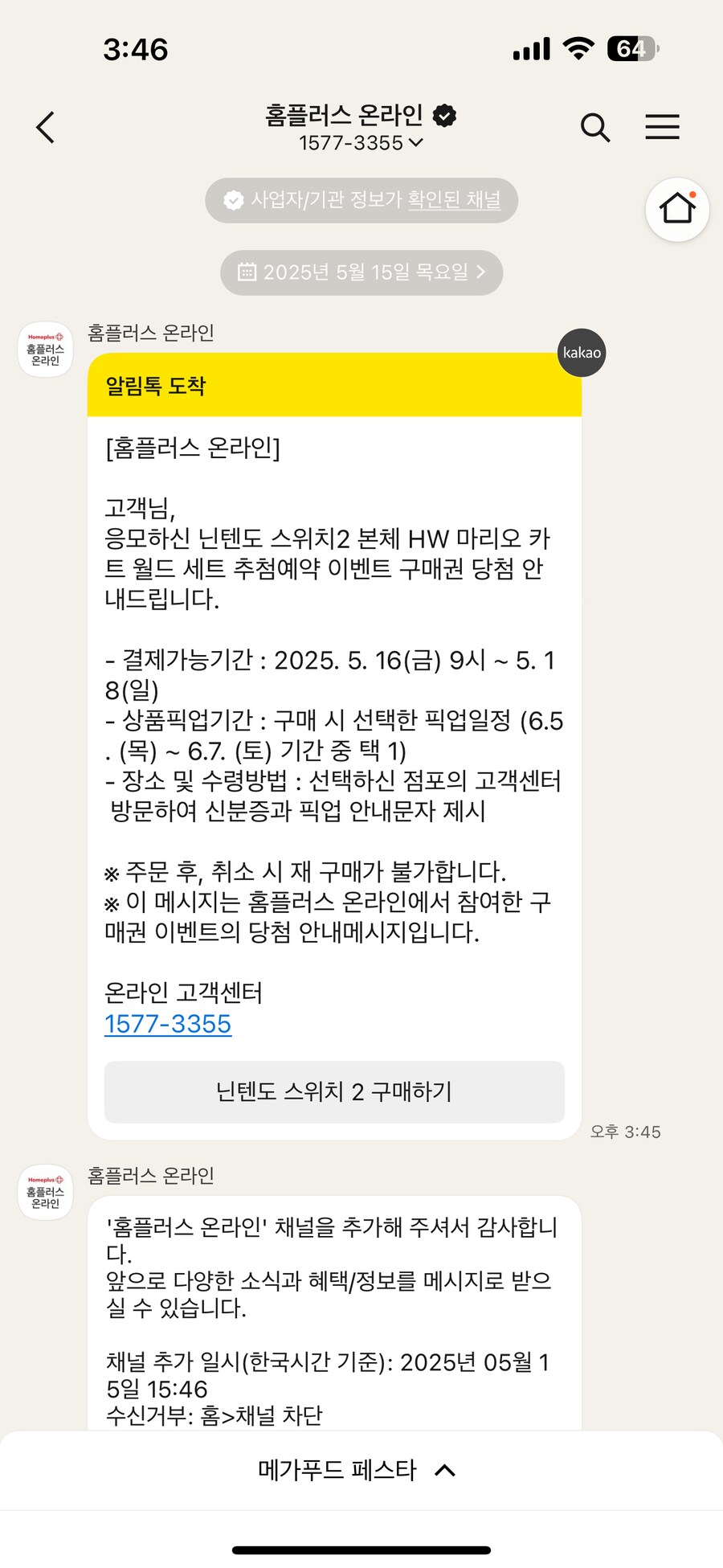Tap the kakao badge on the message

(x=582, y=353)
